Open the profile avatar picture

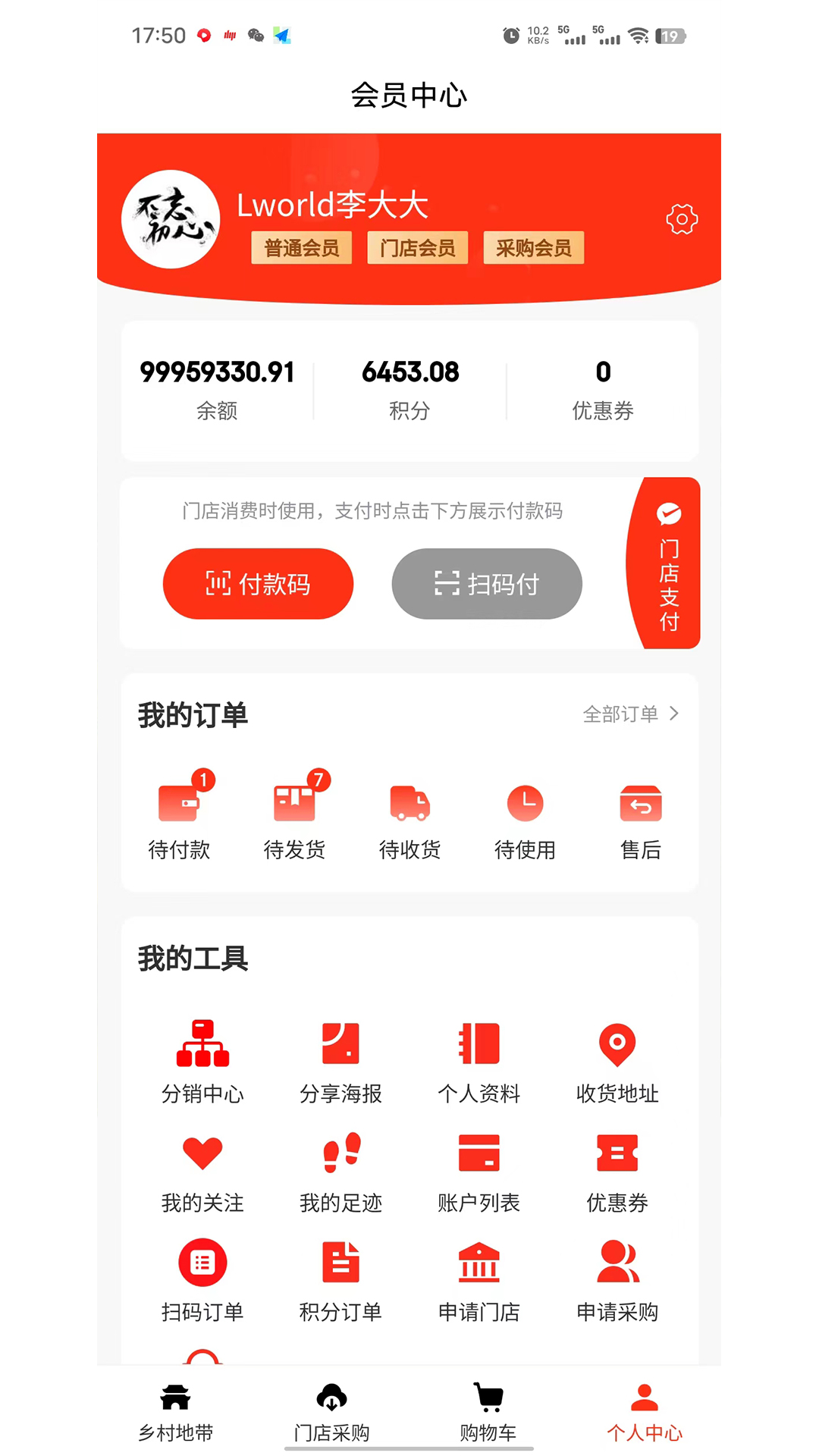point(171,219)
